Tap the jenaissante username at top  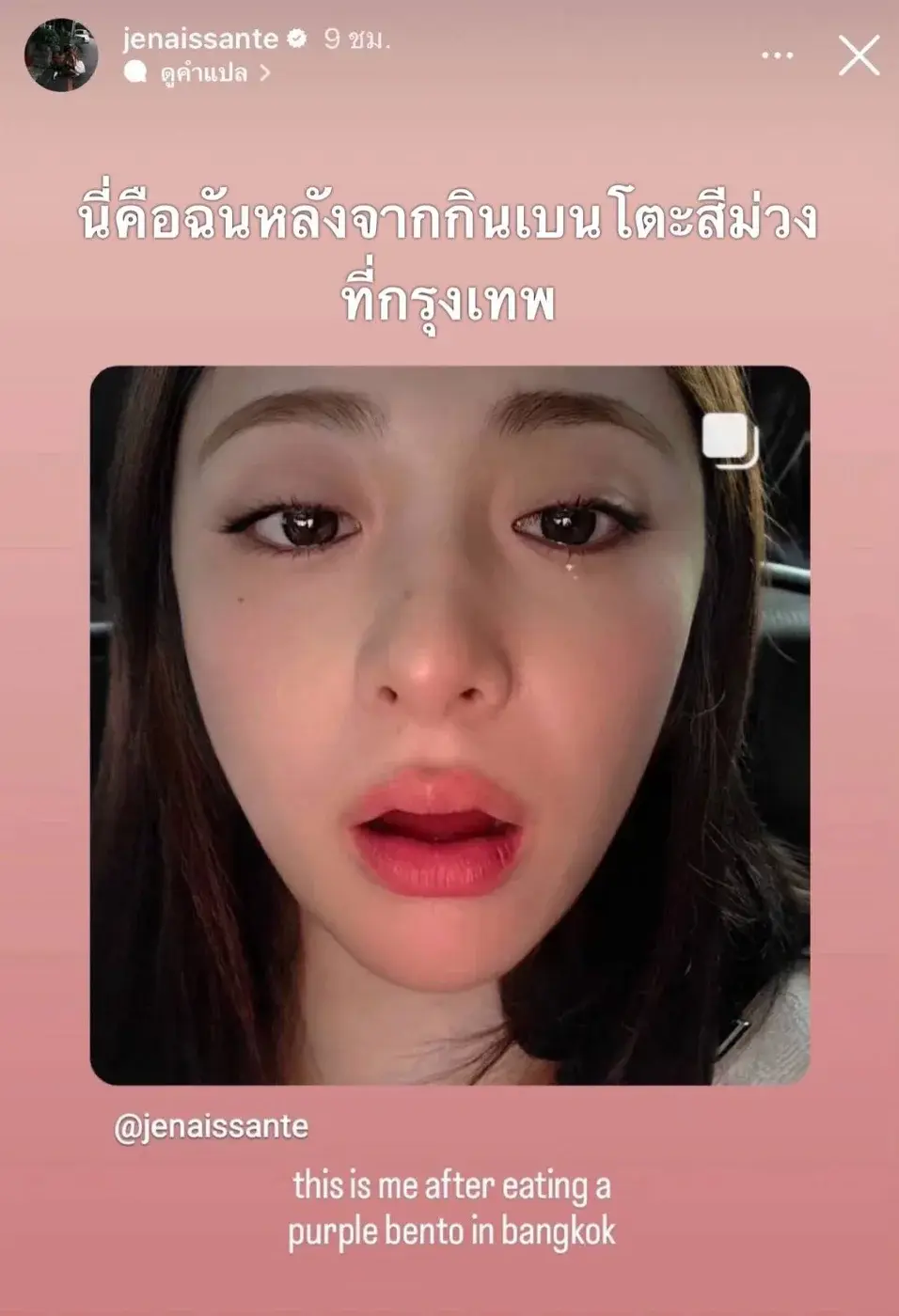point(200,39)
